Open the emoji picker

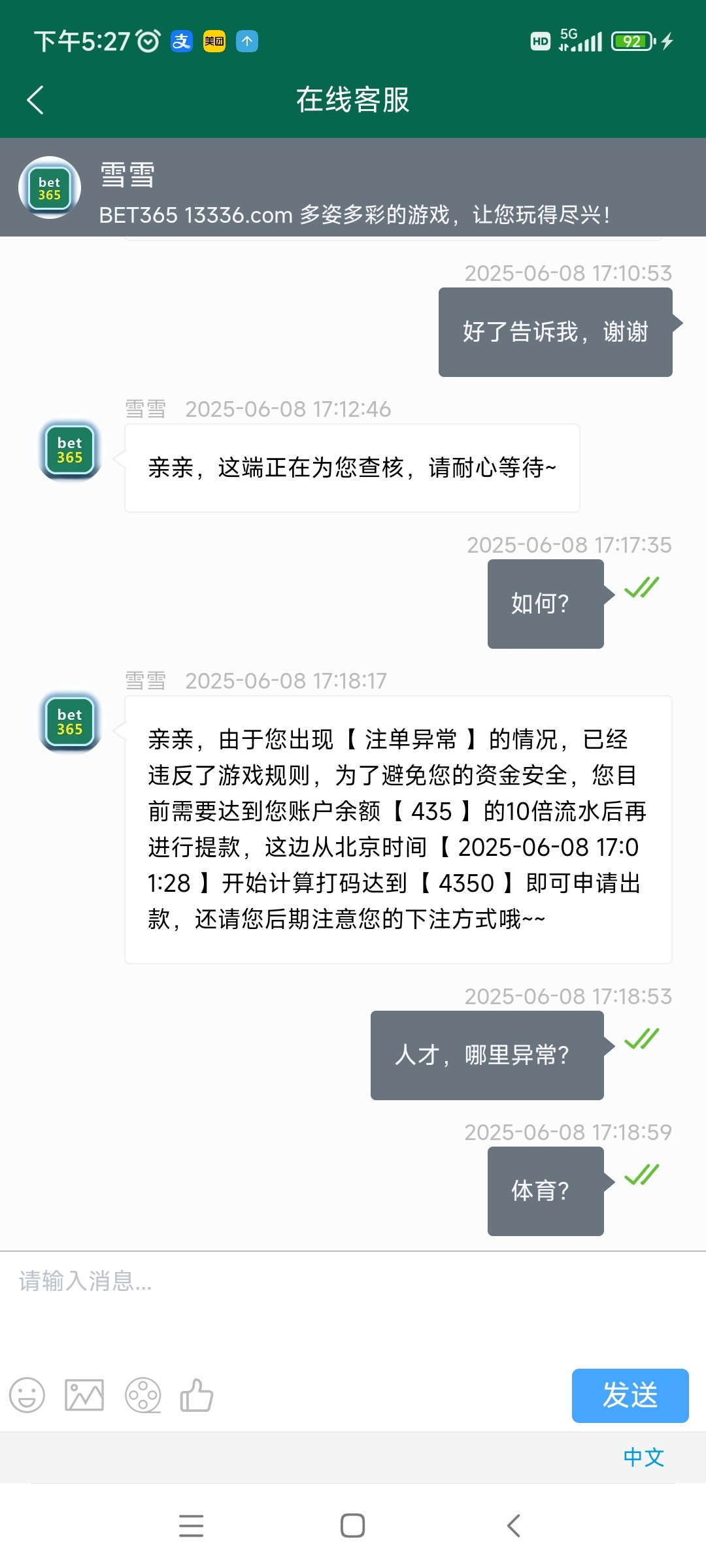27,1396
